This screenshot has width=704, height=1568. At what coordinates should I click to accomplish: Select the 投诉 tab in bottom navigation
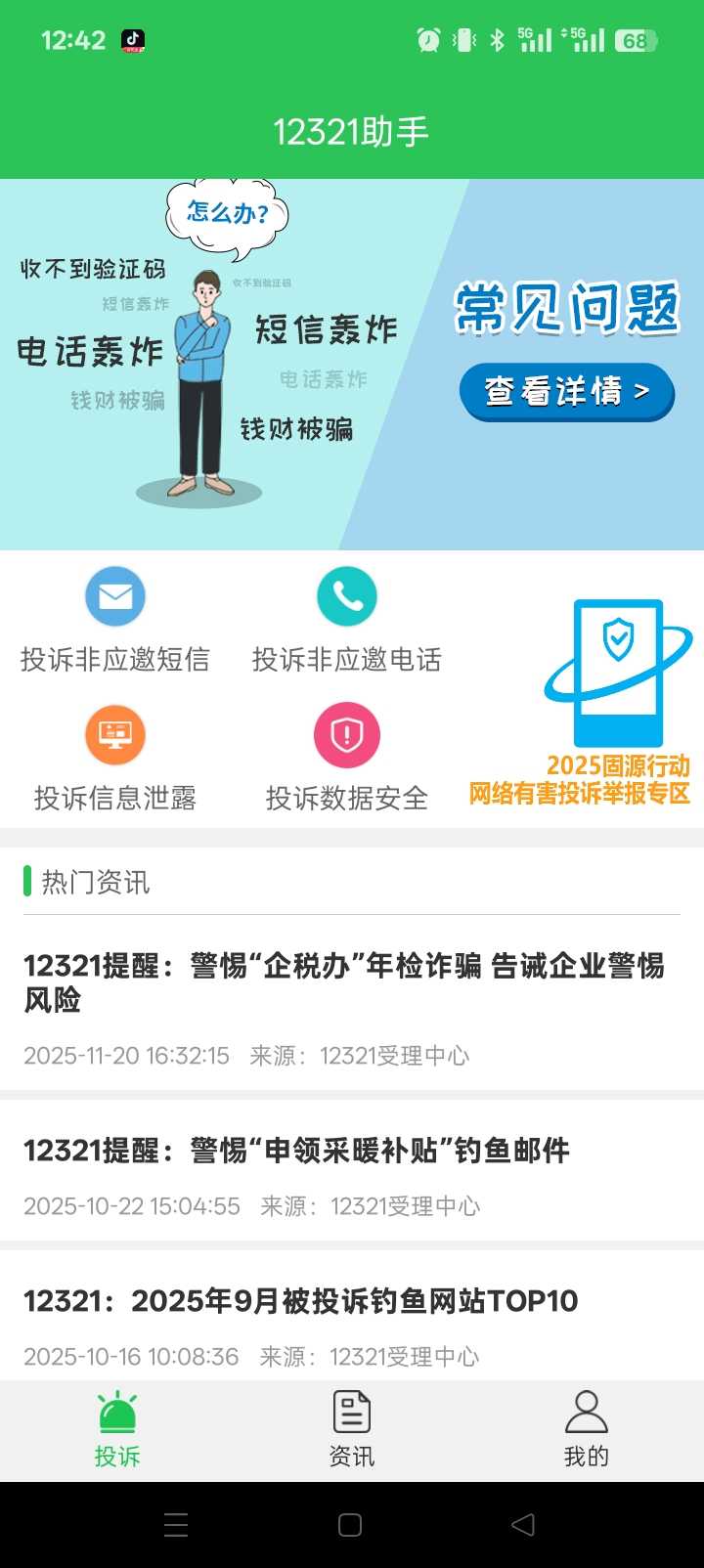pos(117,1429)
